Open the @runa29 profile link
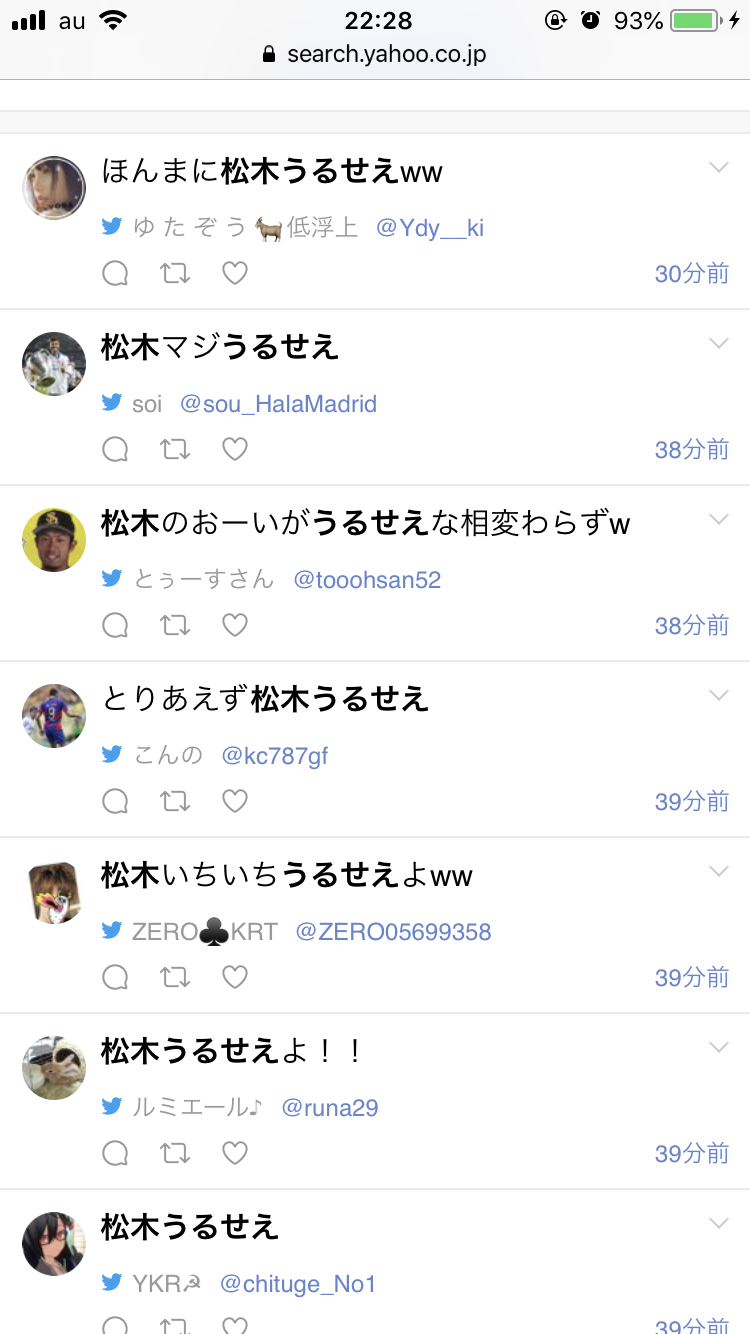Image resolution: width=750 pixels, height=1334 pixels. click(x=330, y=1108)
